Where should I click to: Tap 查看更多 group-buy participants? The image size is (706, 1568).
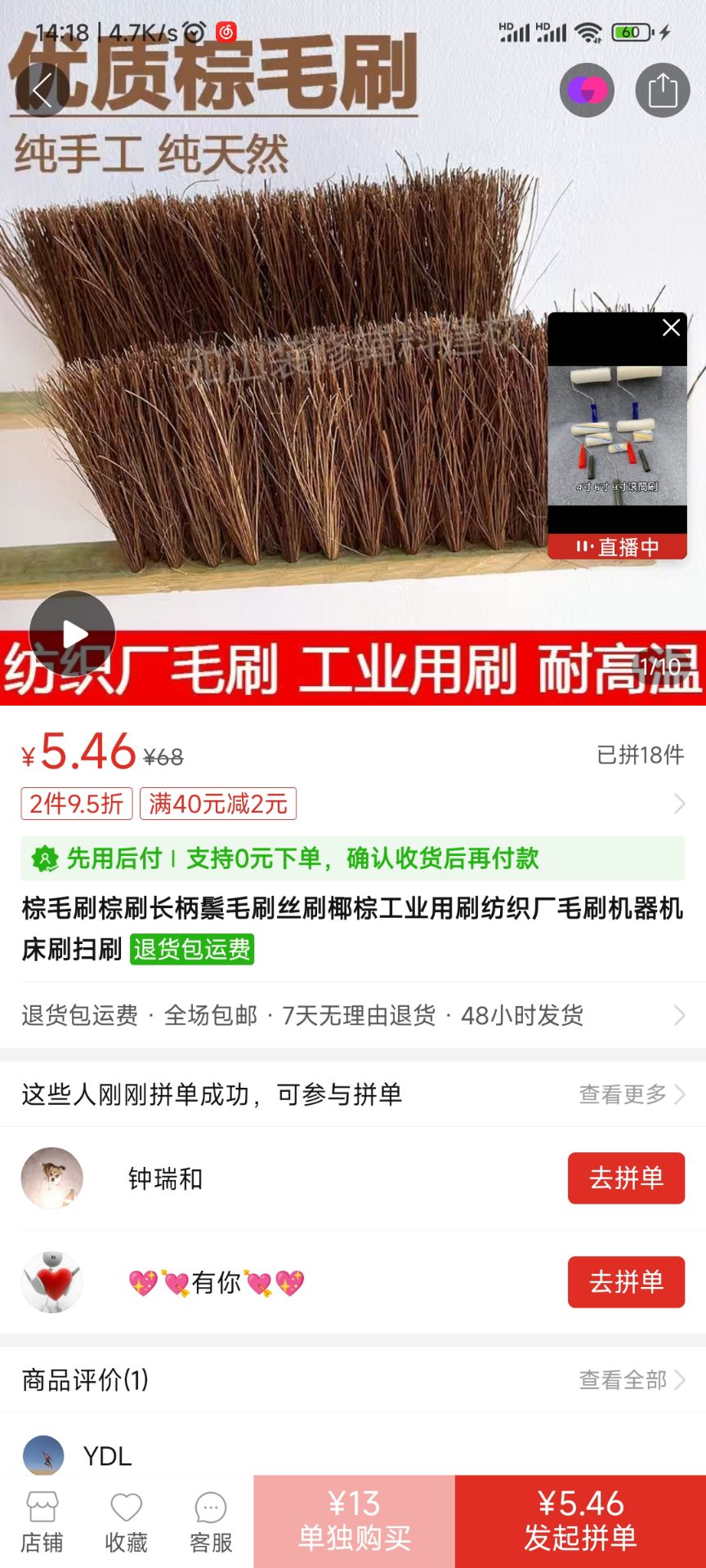631,1094
